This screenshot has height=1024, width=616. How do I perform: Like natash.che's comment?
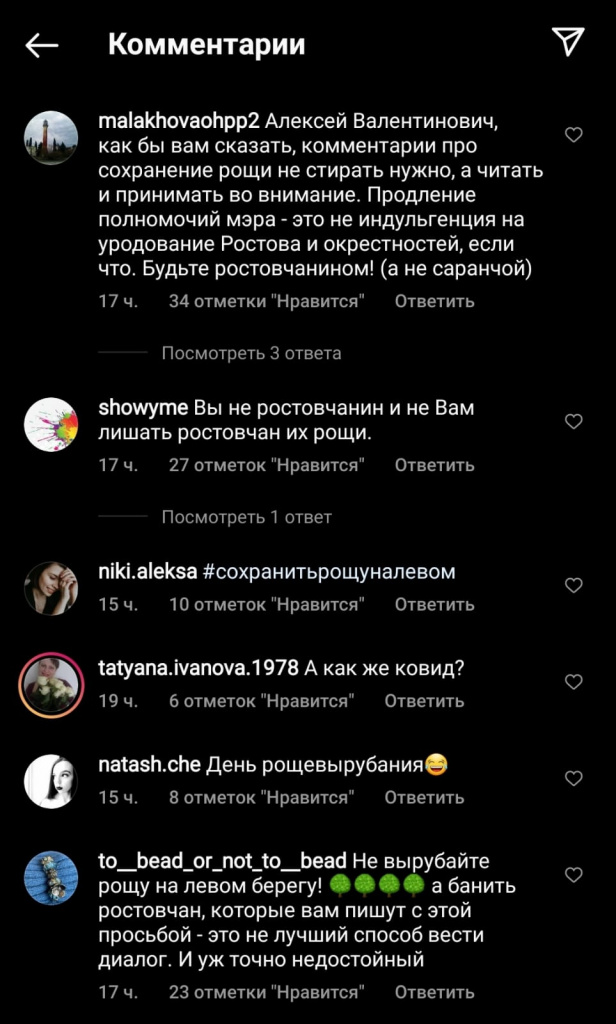tap(574, 778)
